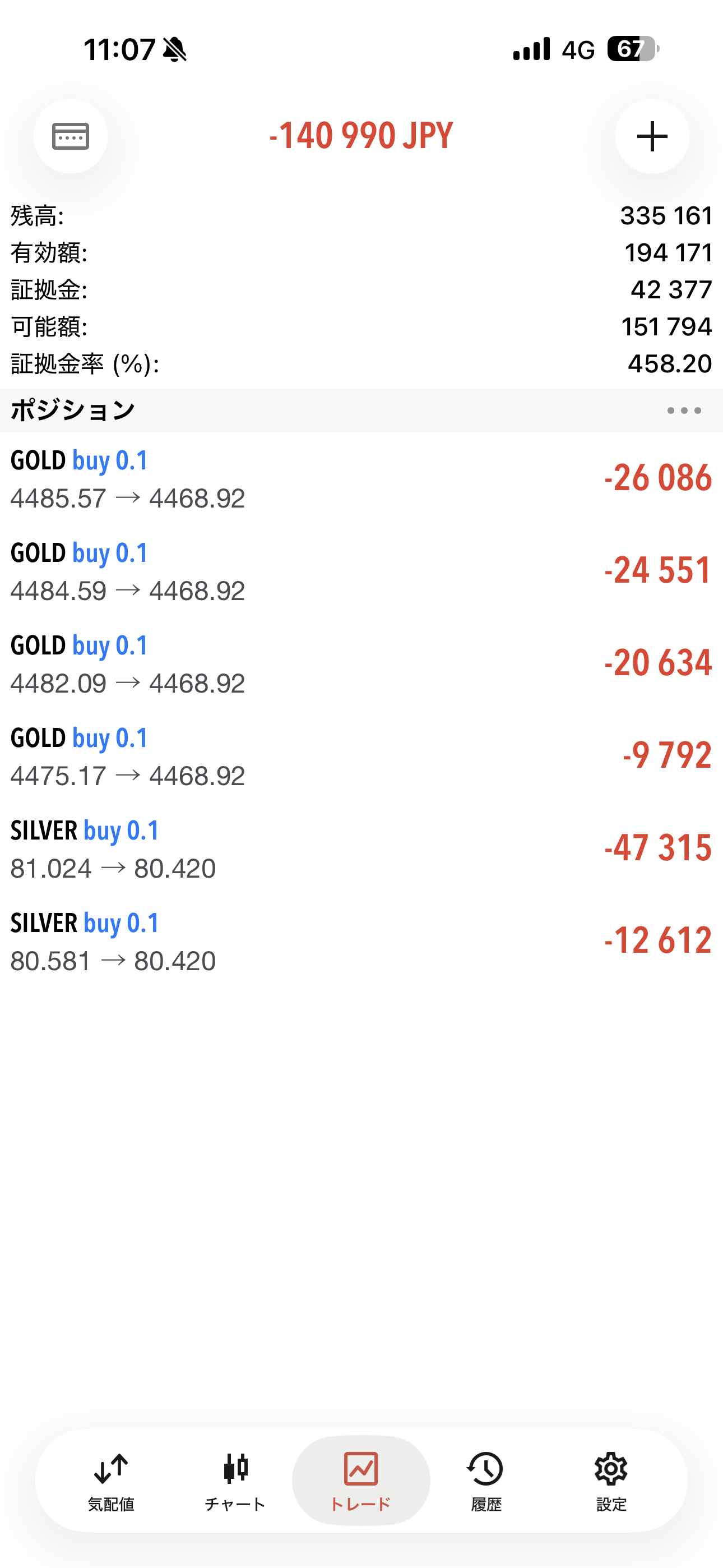Image resolution: width=723 pixels, height=1568 pixels.
Task: Open SILVER position opened at 81.024
Action: coord(361,849)
